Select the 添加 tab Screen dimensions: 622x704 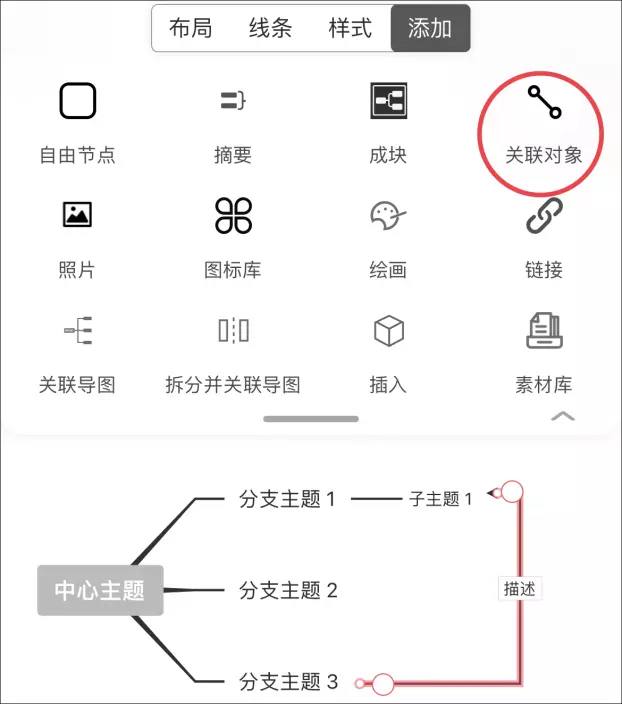pos(430,28)
